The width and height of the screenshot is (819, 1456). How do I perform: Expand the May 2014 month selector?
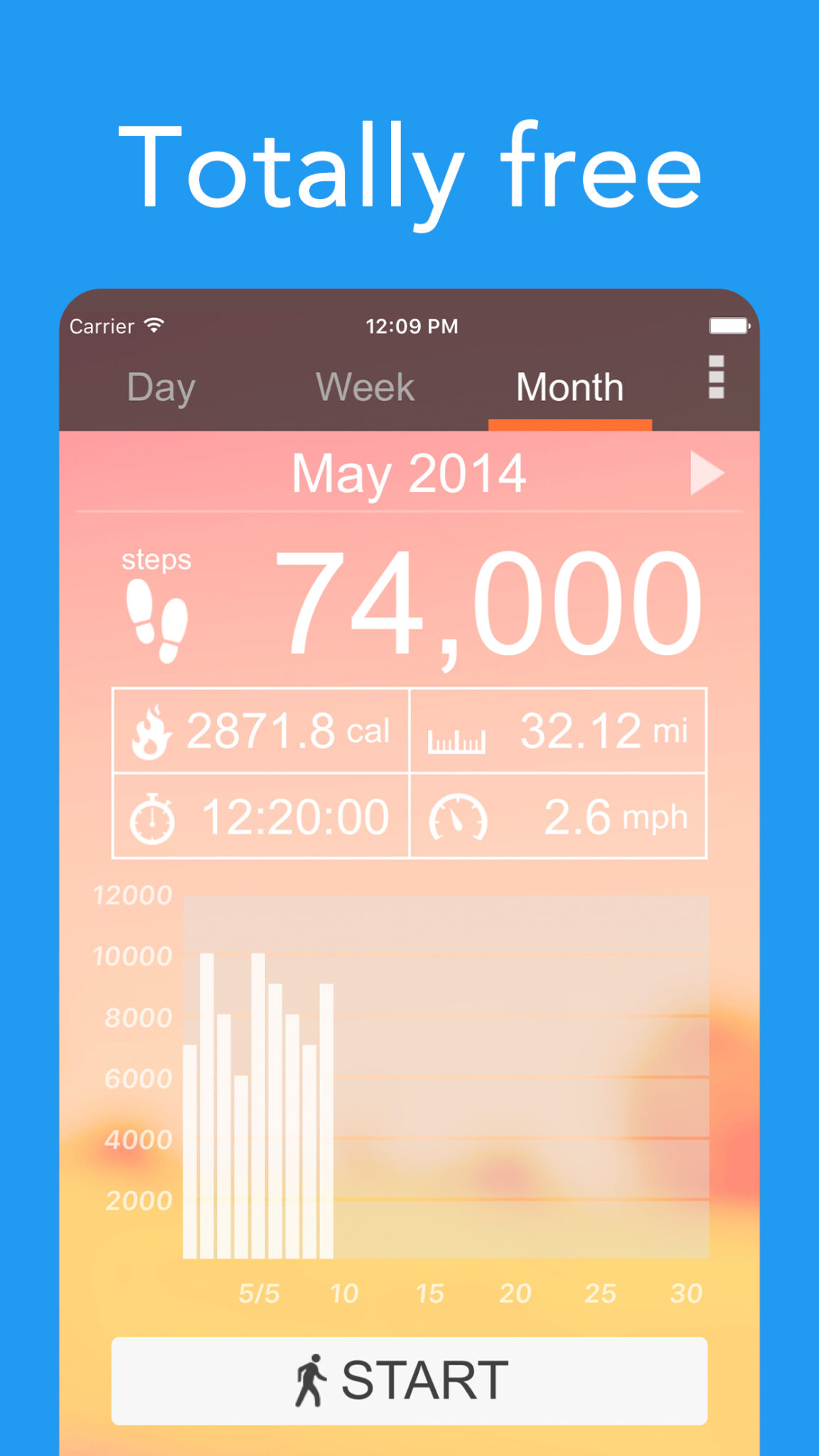click(x=410, y=472)
